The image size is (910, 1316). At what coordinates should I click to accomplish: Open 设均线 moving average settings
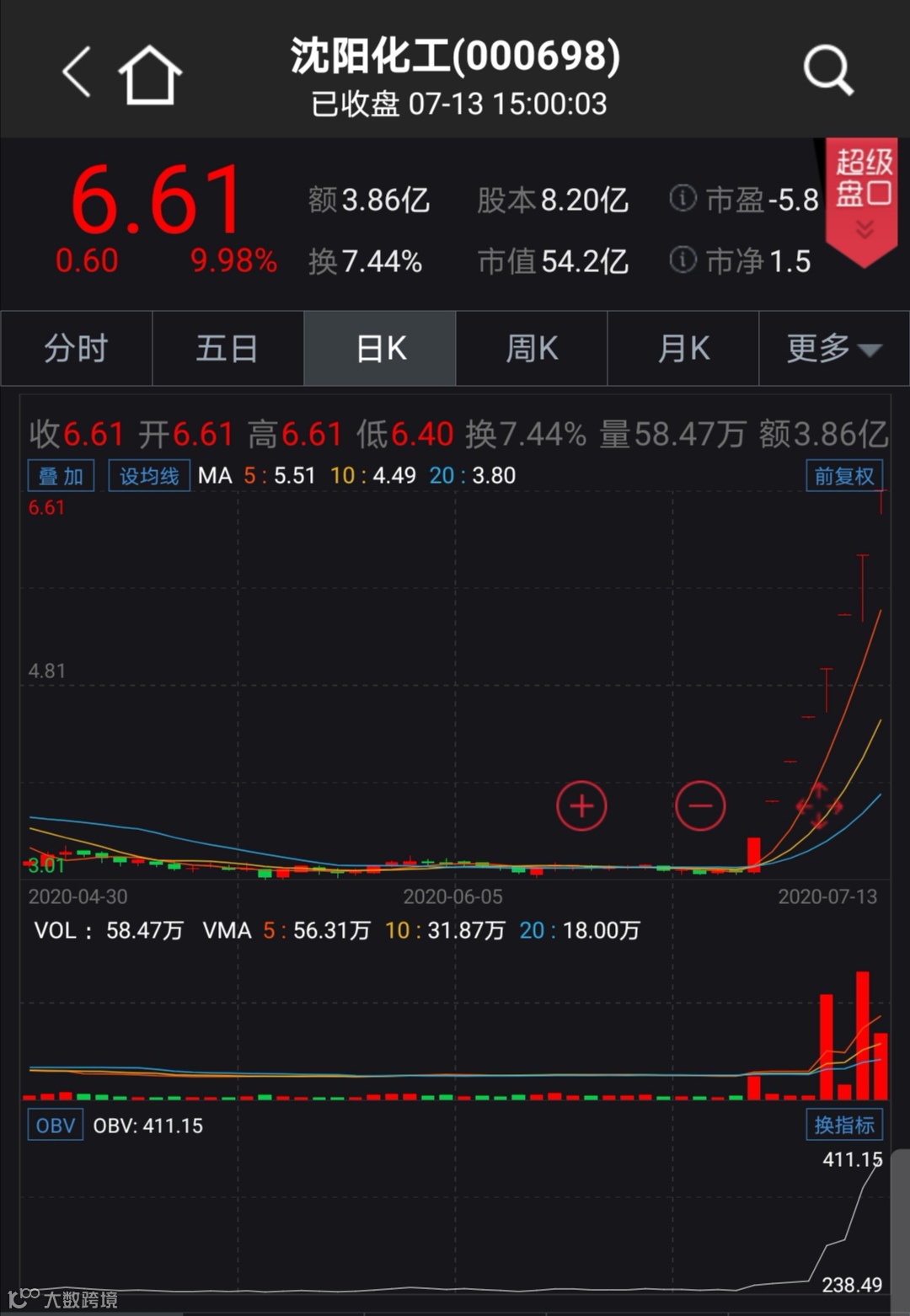149,476
